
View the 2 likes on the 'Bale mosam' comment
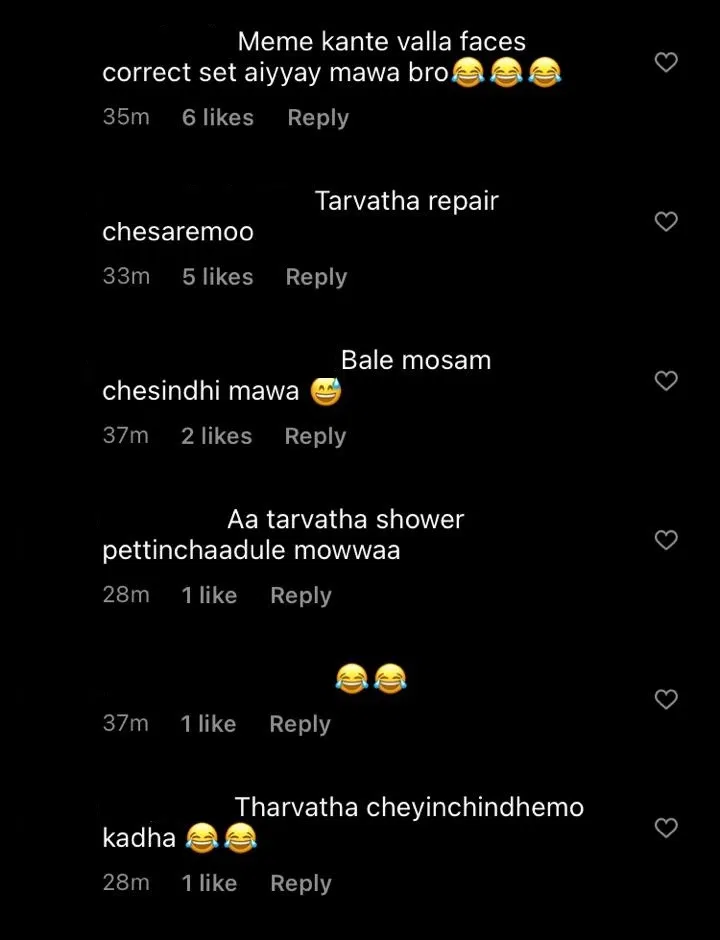pyautogui.click(x=217, y=436)
